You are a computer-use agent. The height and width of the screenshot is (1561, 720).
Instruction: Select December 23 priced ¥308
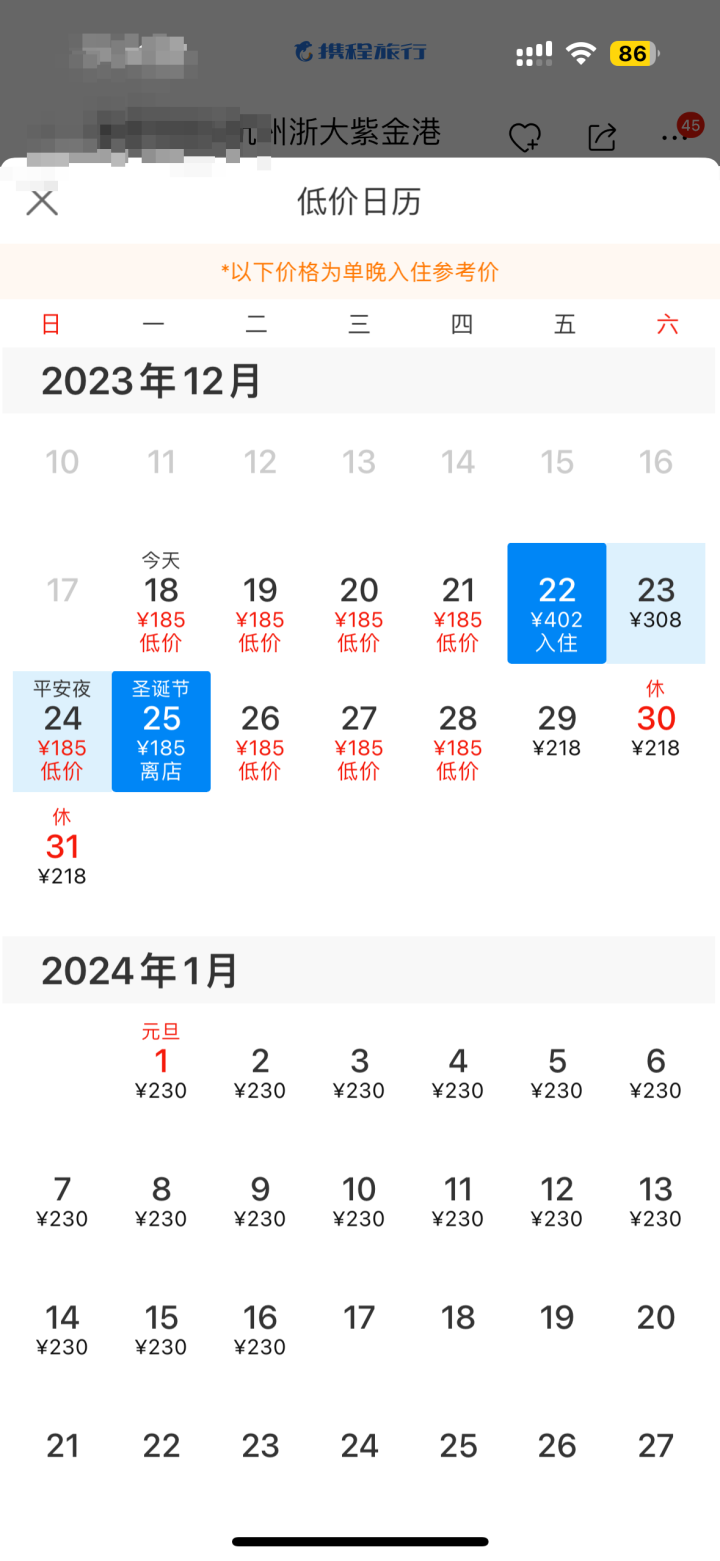pyautogui.click(x=656, y=603)
